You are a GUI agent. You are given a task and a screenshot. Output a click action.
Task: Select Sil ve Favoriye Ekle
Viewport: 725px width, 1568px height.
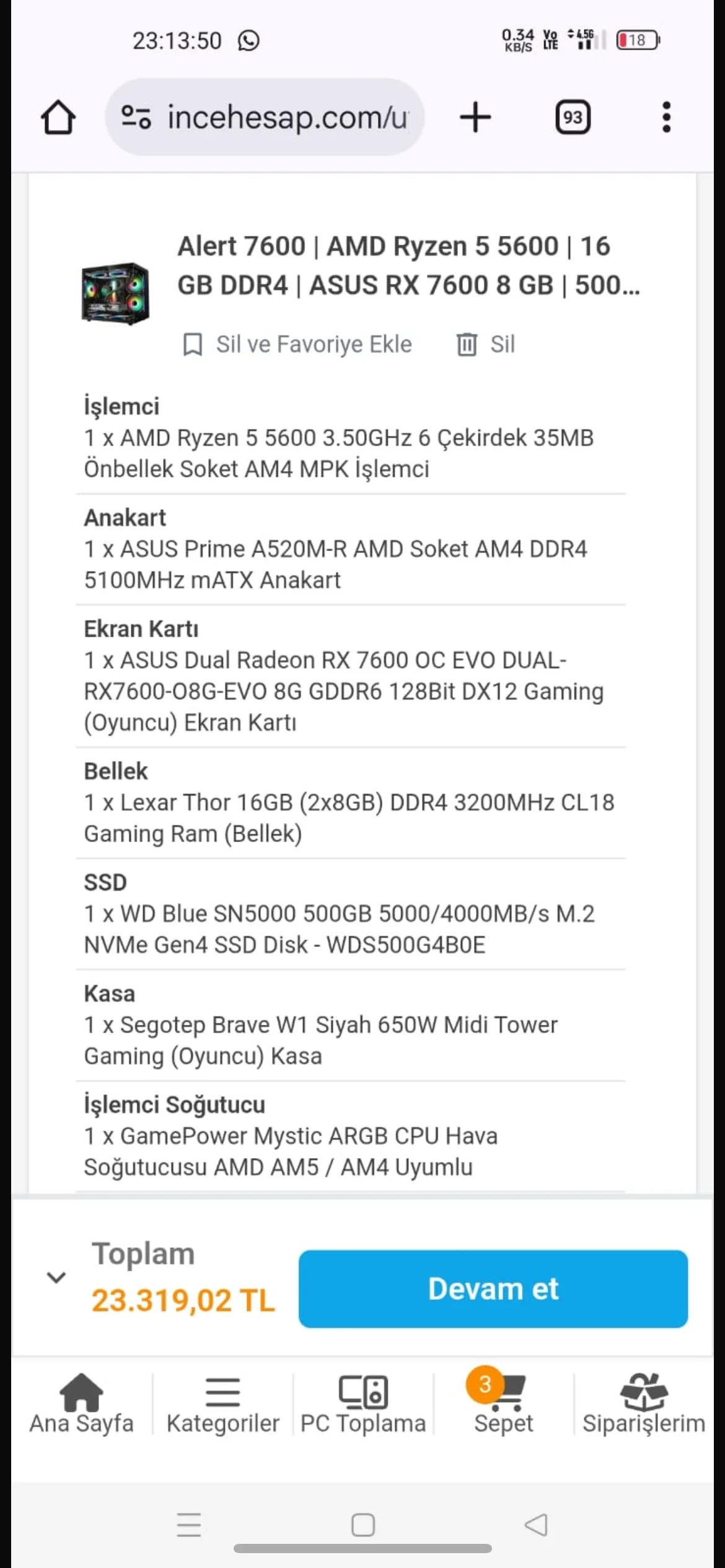[297, 344]
